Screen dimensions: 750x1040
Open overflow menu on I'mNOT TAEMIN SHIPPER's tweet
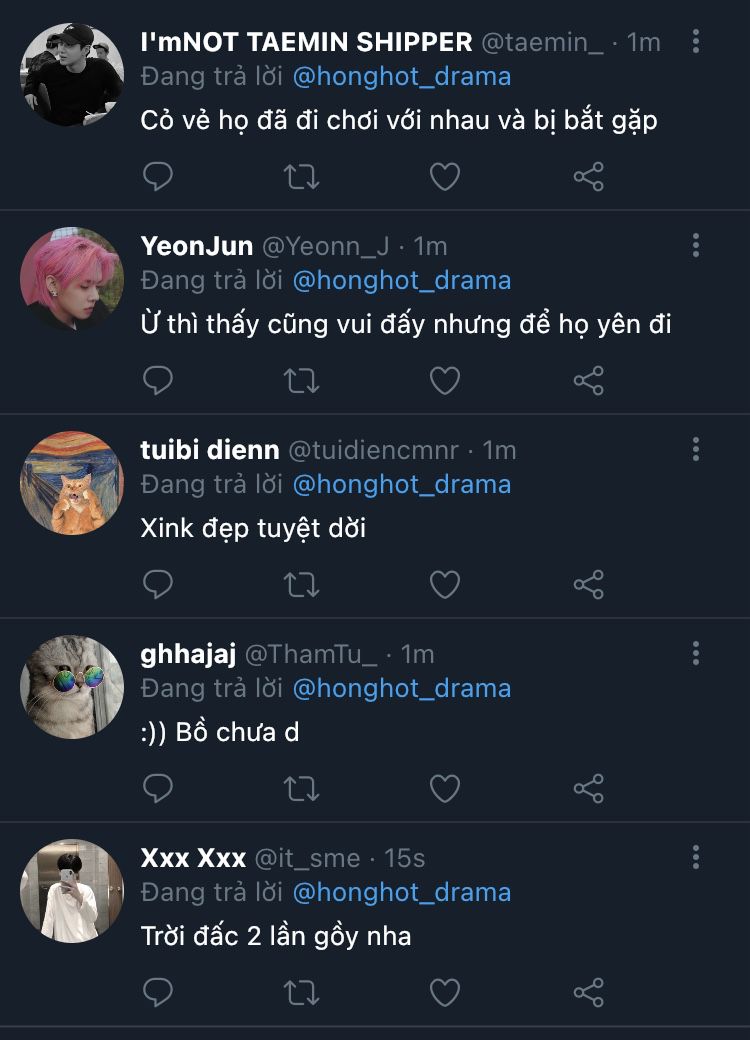click(x=696, y=41)
